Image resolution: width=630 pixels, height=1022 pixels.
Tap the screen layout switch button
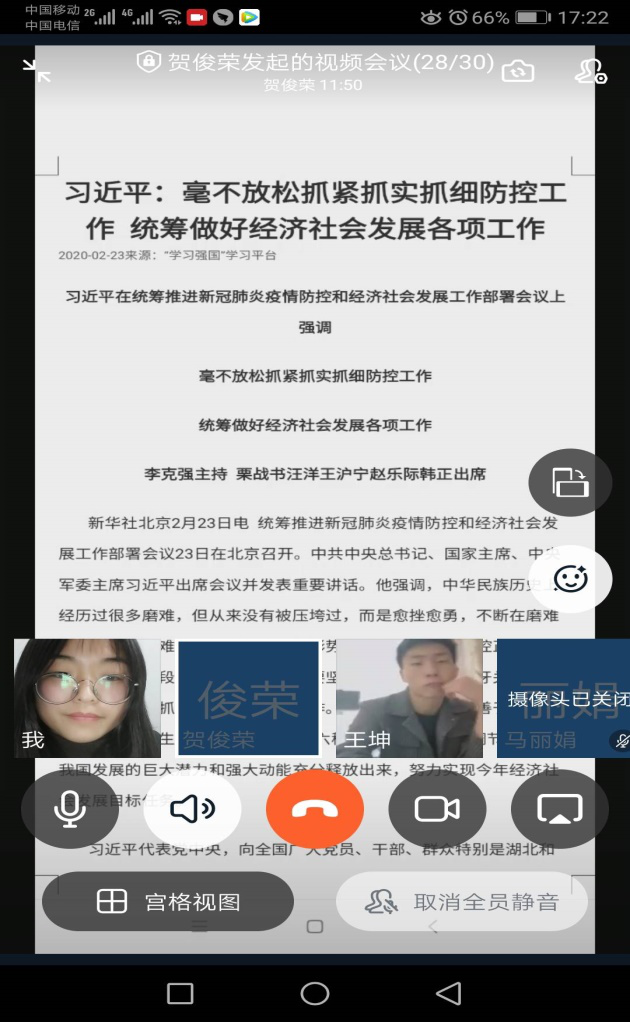coord(571,483)
